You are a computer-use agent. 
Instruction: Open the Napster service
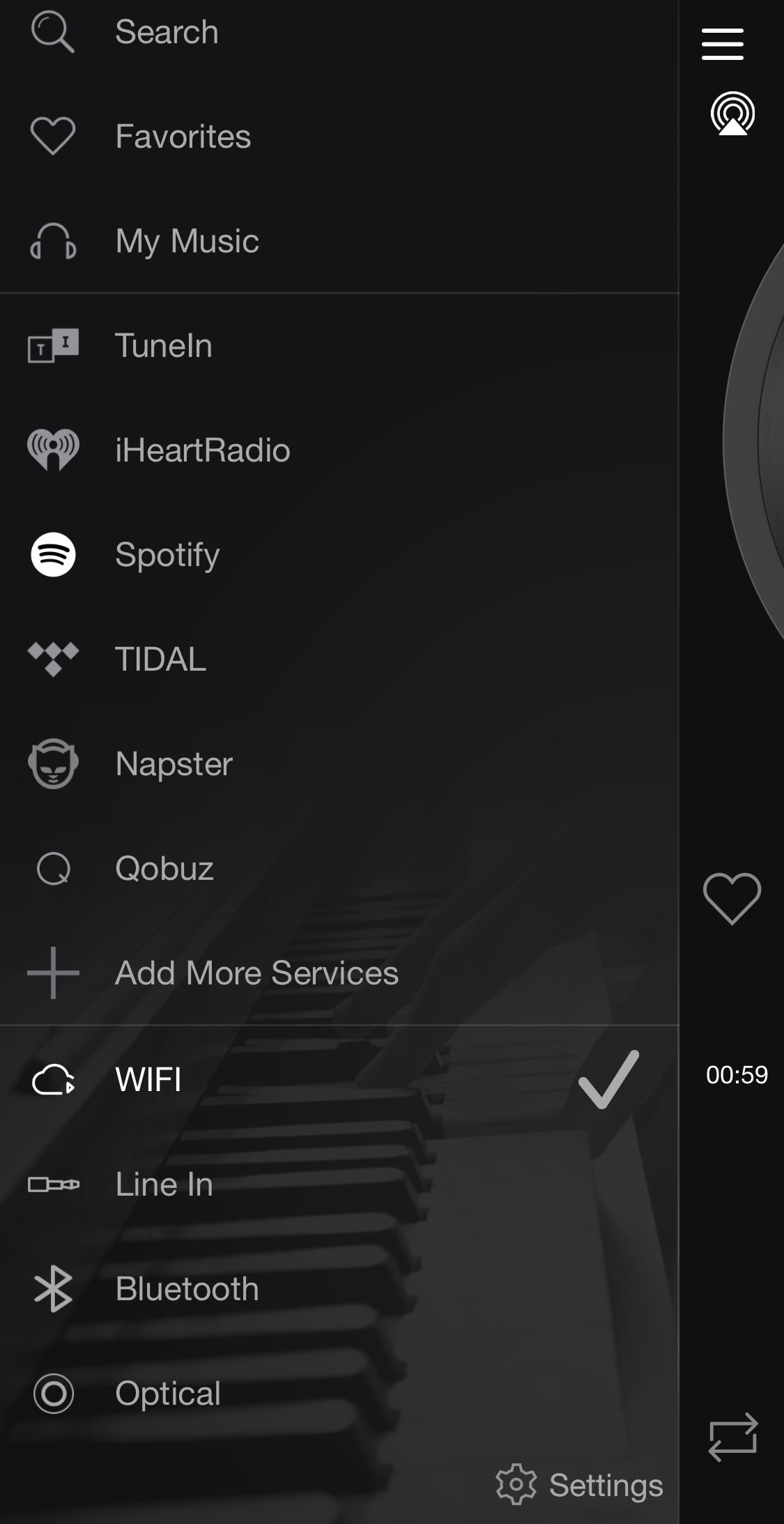(173, 763)
